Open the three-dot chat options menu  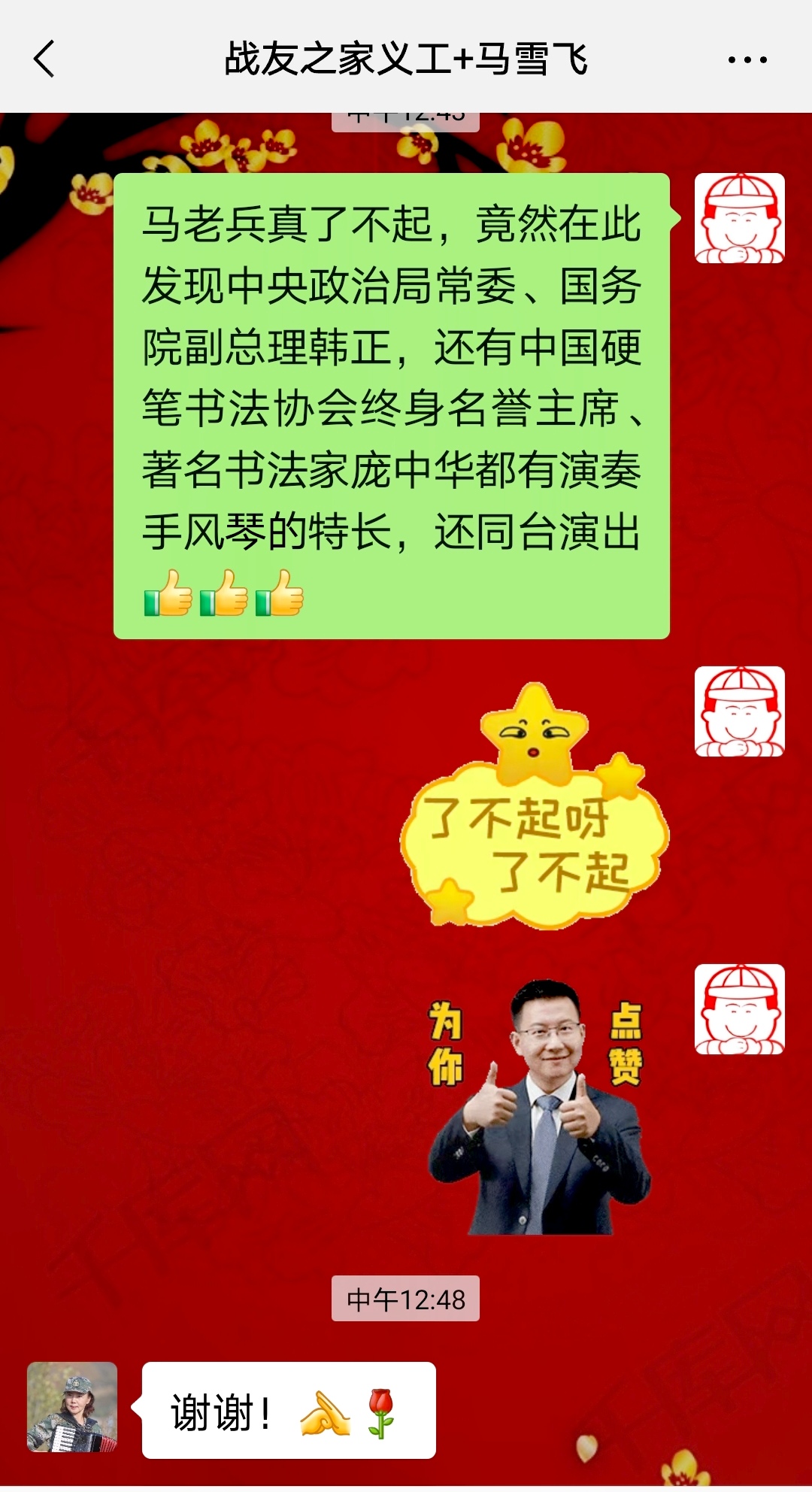pos(747,59)
